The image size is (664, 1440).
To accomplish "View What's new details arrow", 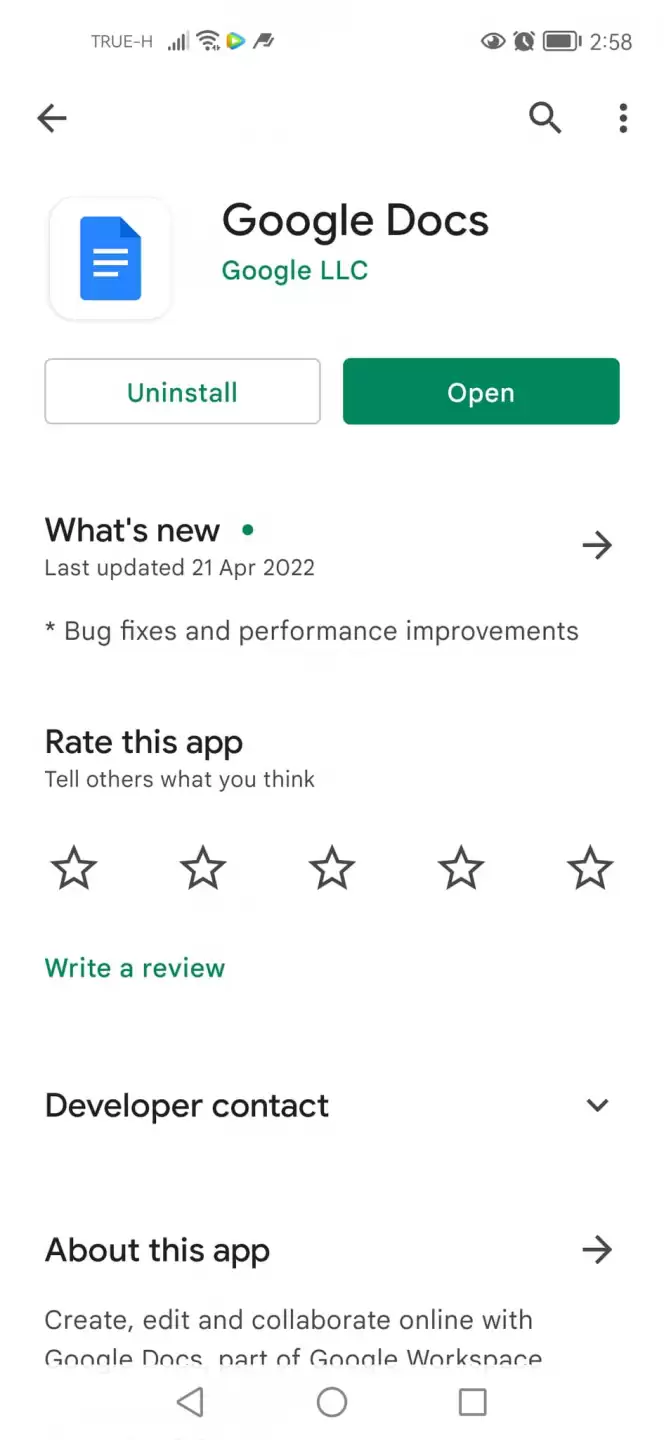I will [597, 545].
